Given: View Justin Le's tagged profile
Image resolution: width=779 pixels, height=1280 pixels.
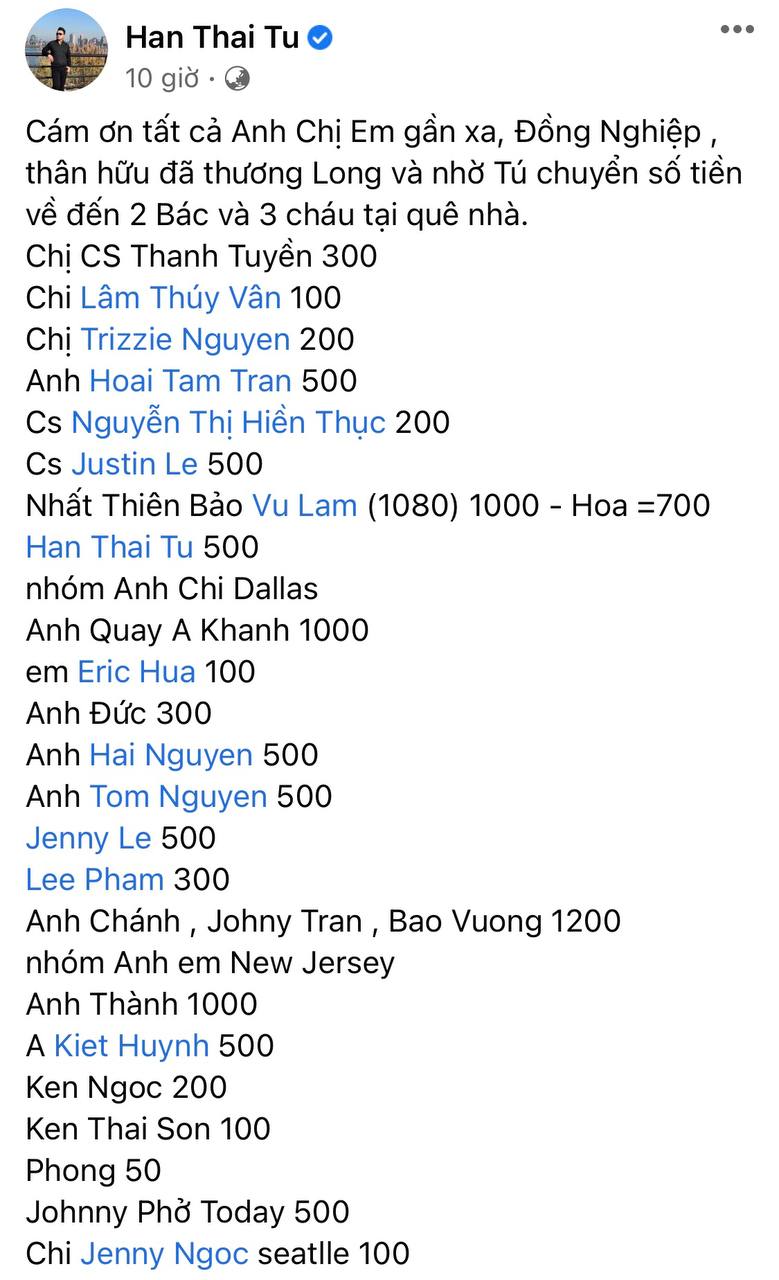Looking at the screenshot, I should pos(135,464).
